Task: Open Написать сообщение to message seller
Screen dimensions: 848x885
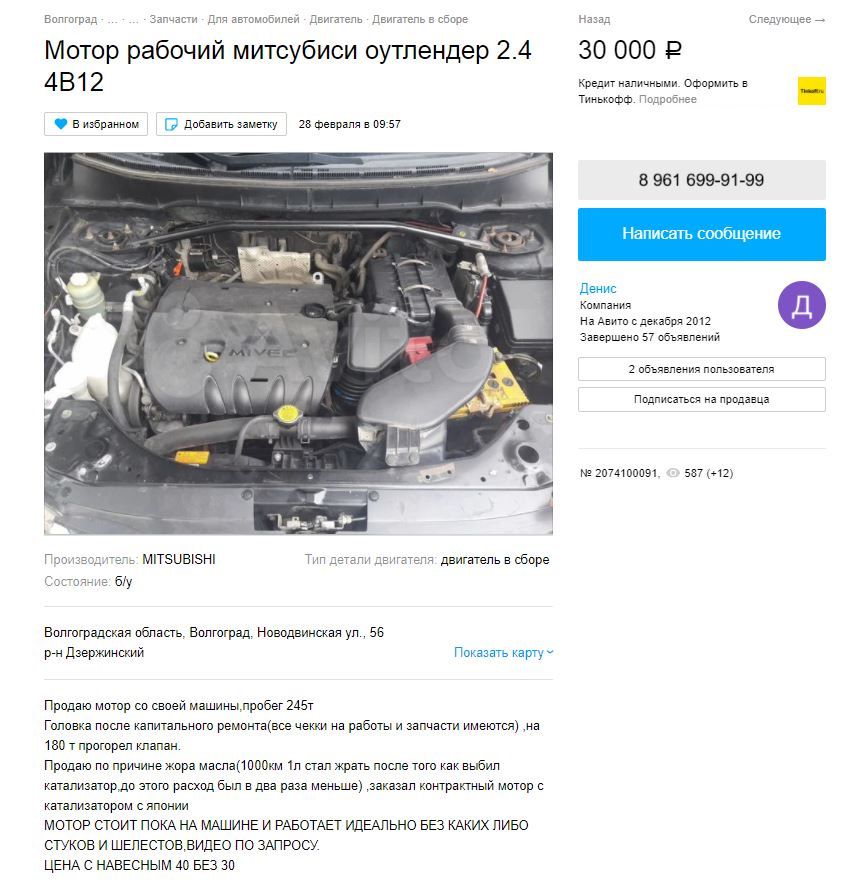Action: 701,234
